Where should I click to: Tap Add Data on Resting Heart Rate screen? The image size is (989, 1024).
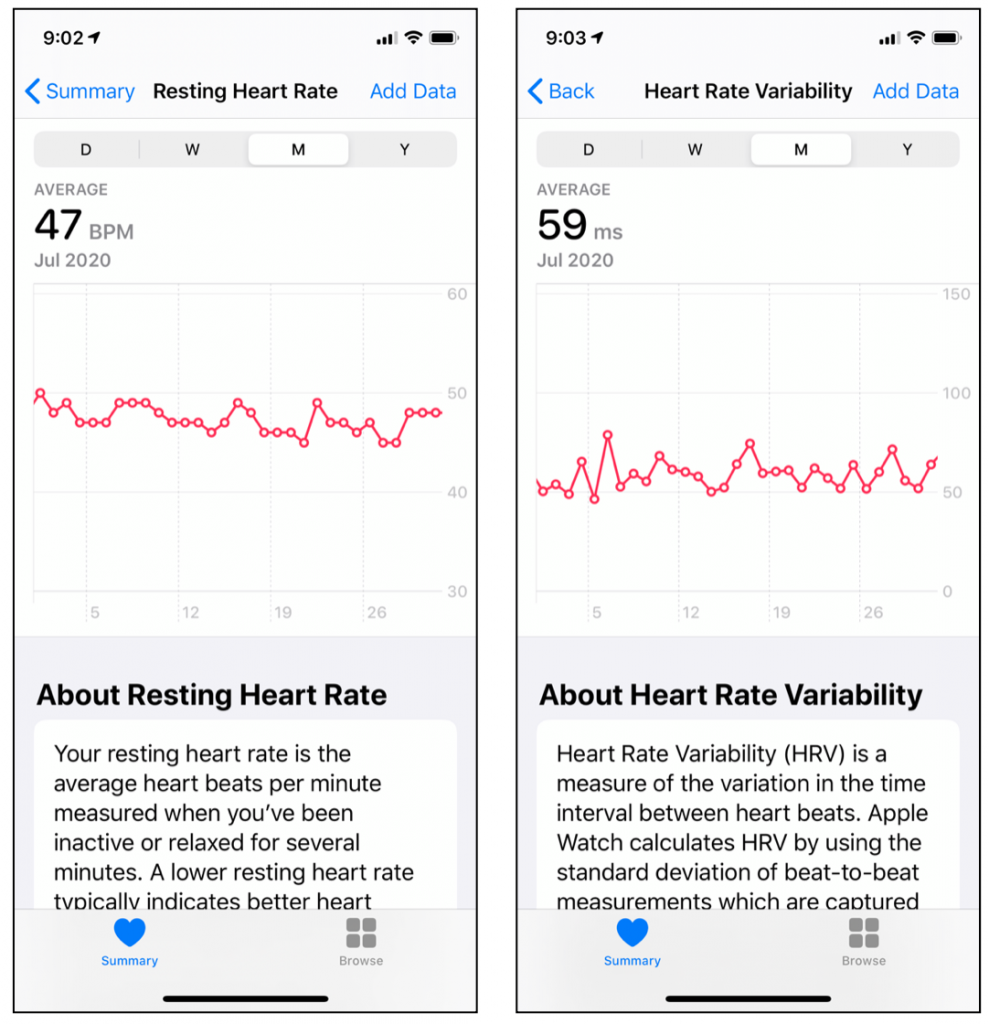[413, 91]
